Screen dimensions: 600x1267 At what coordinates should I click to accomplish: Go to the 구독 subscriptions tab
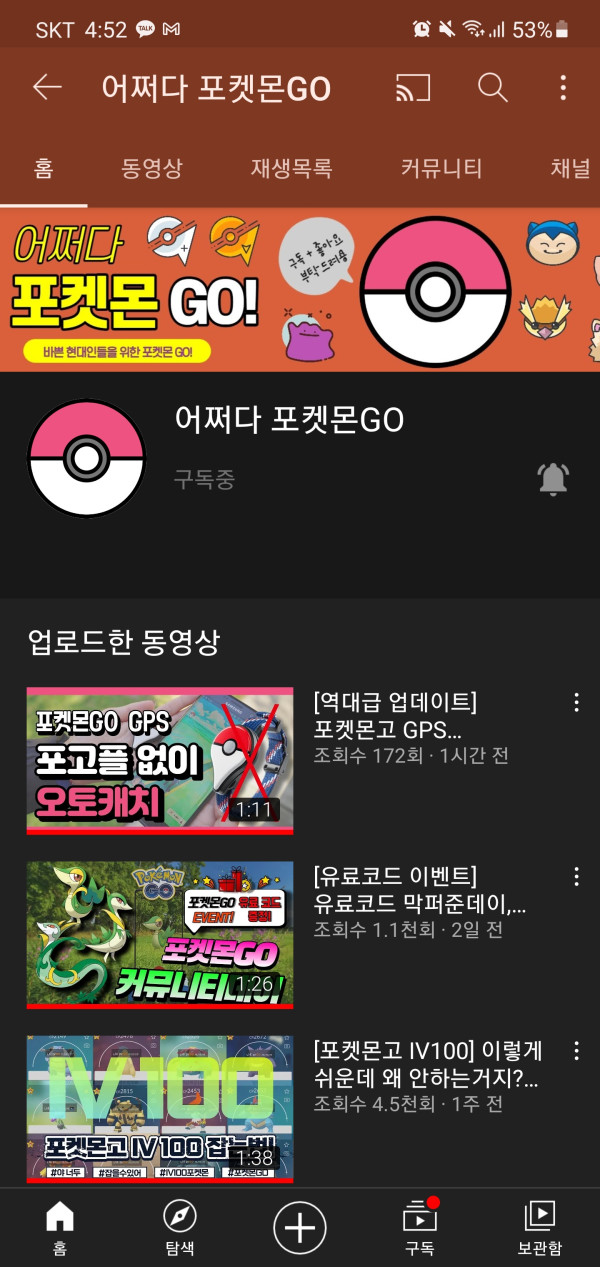(420, 1228)
